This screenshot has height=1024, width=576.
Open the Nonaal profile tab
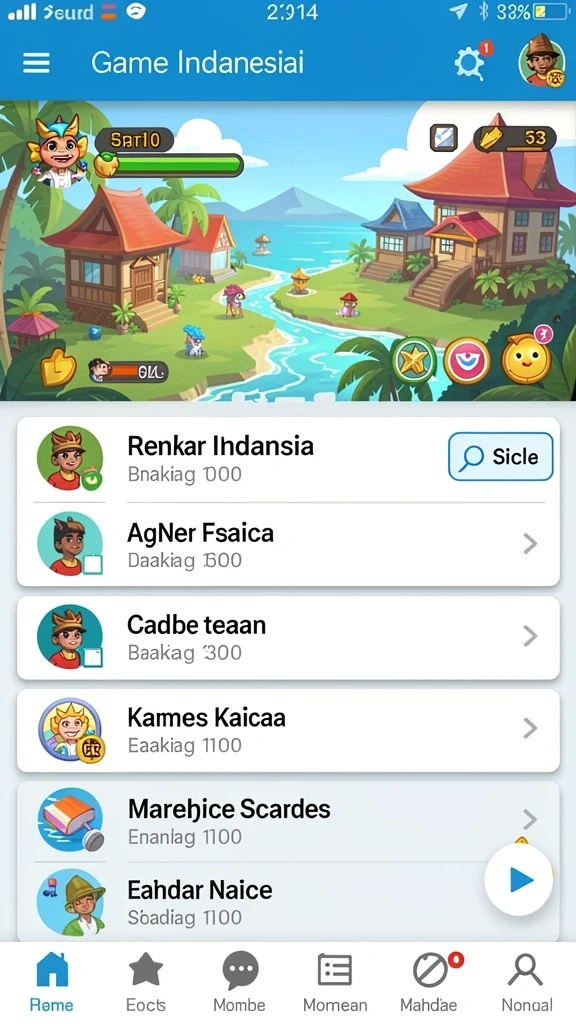(526, 982)
